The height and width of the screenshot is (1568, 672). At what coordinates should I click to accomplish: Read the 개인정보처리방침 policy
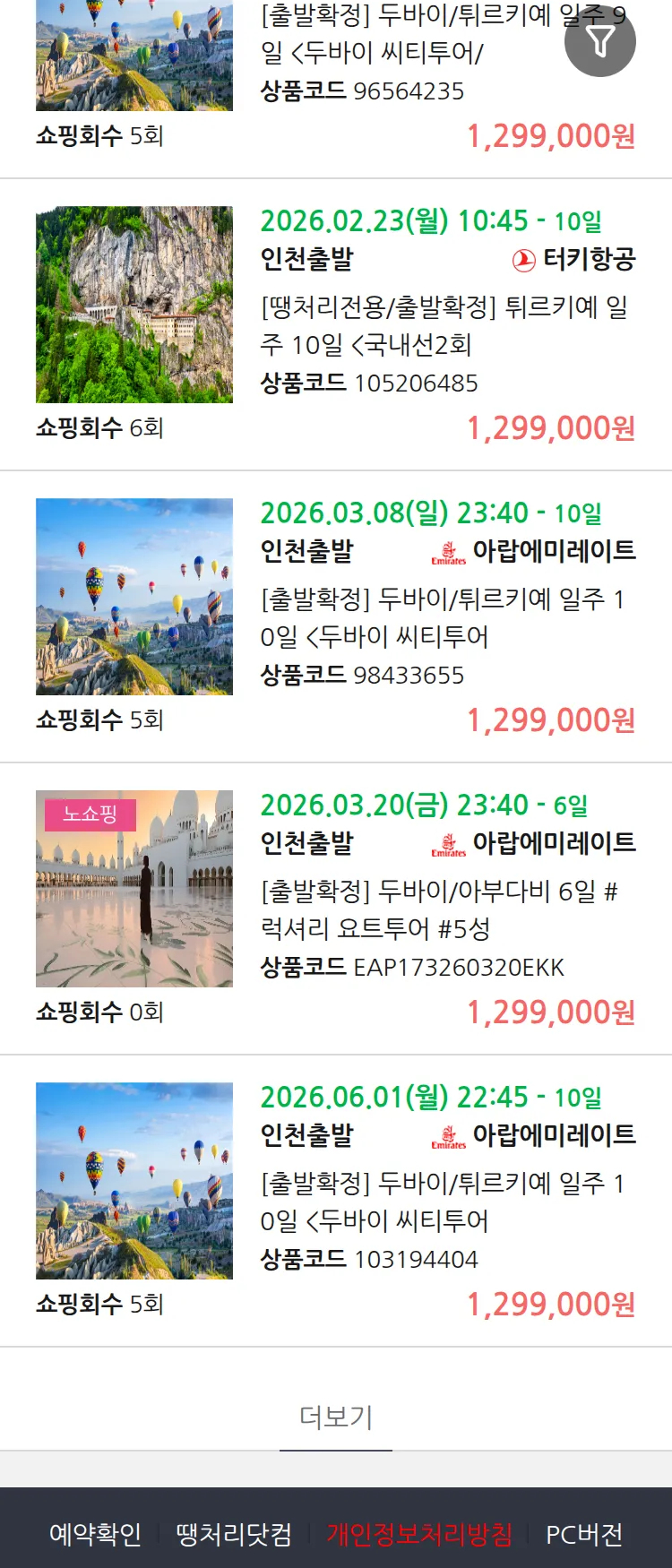419,1534
